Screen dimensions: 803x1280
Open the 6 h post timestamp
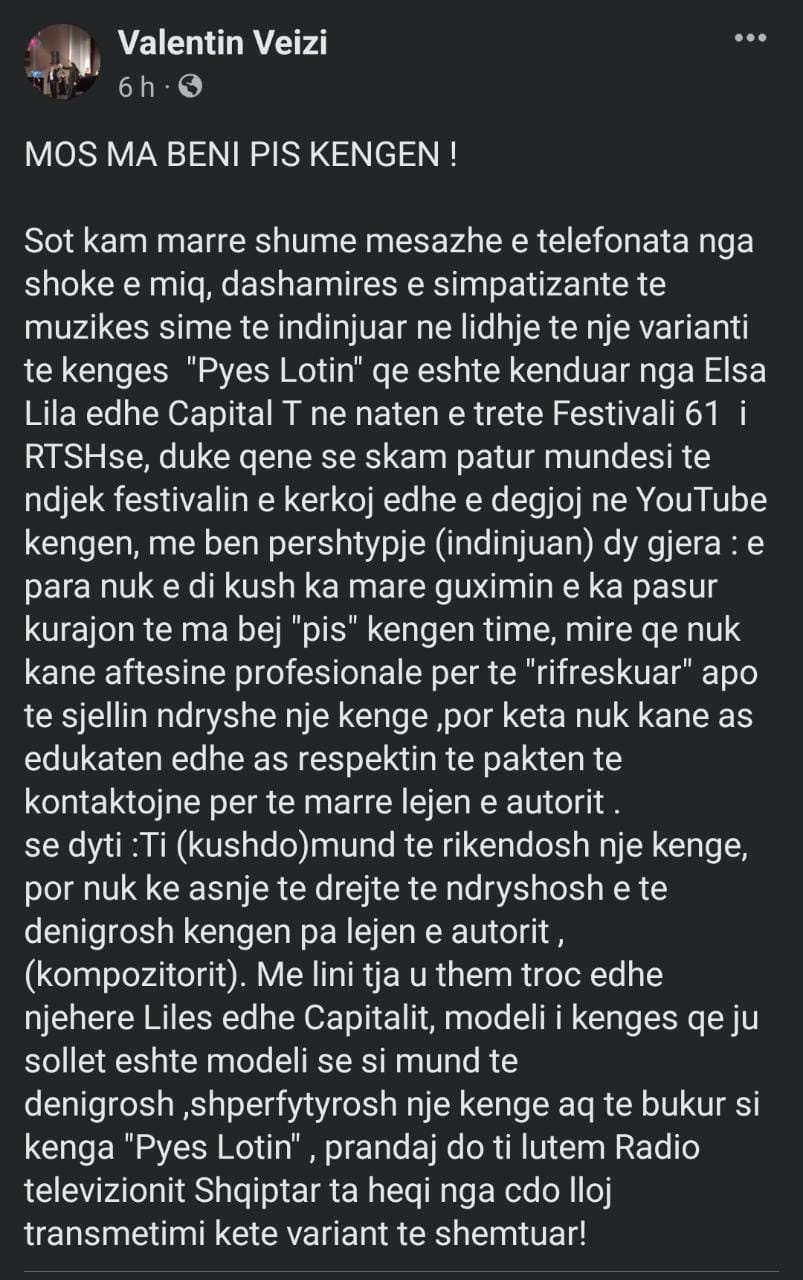click(x=136, y=88)
